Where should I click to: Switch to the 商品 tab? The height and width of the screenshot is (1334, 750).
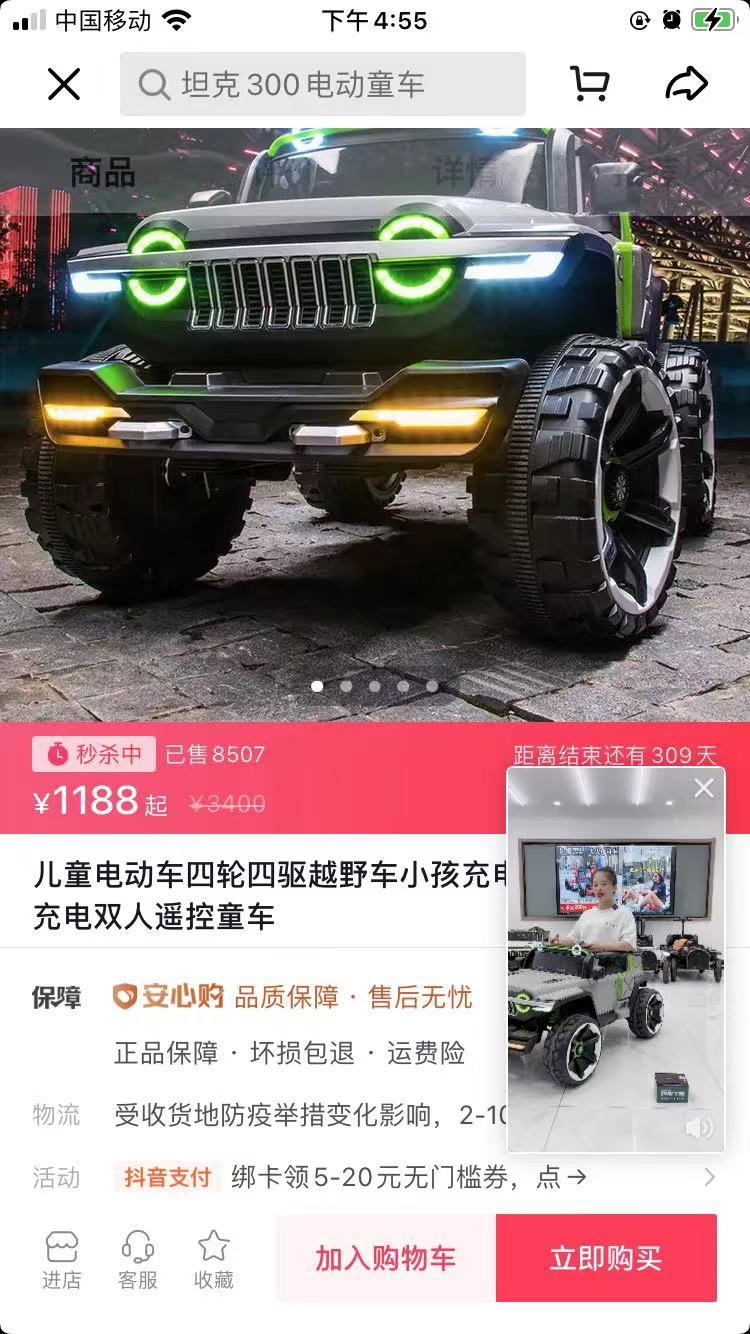coord(104,173)
